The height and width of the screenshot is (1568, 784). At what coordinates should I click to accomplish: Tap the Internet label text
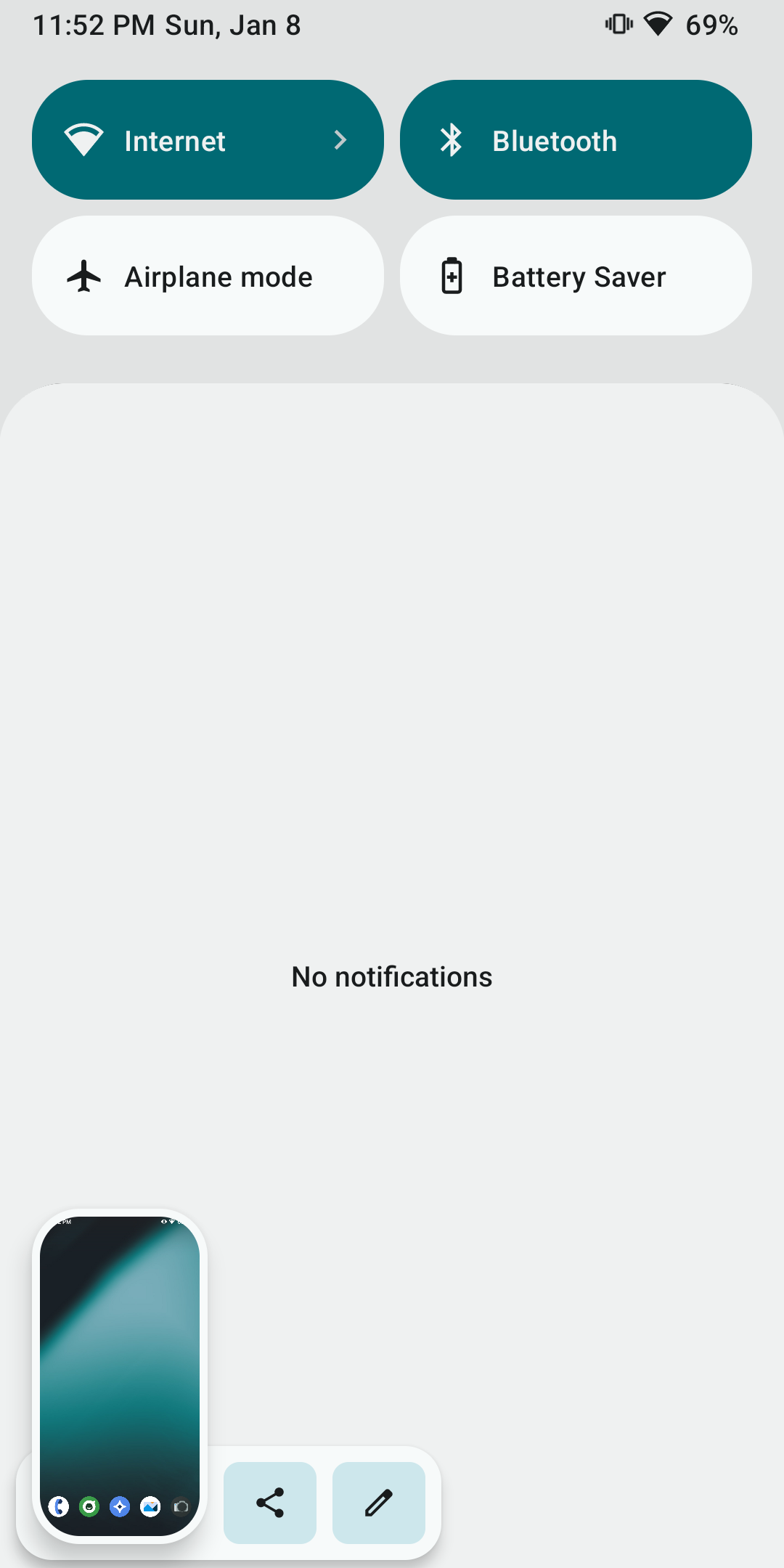point(174,141)
